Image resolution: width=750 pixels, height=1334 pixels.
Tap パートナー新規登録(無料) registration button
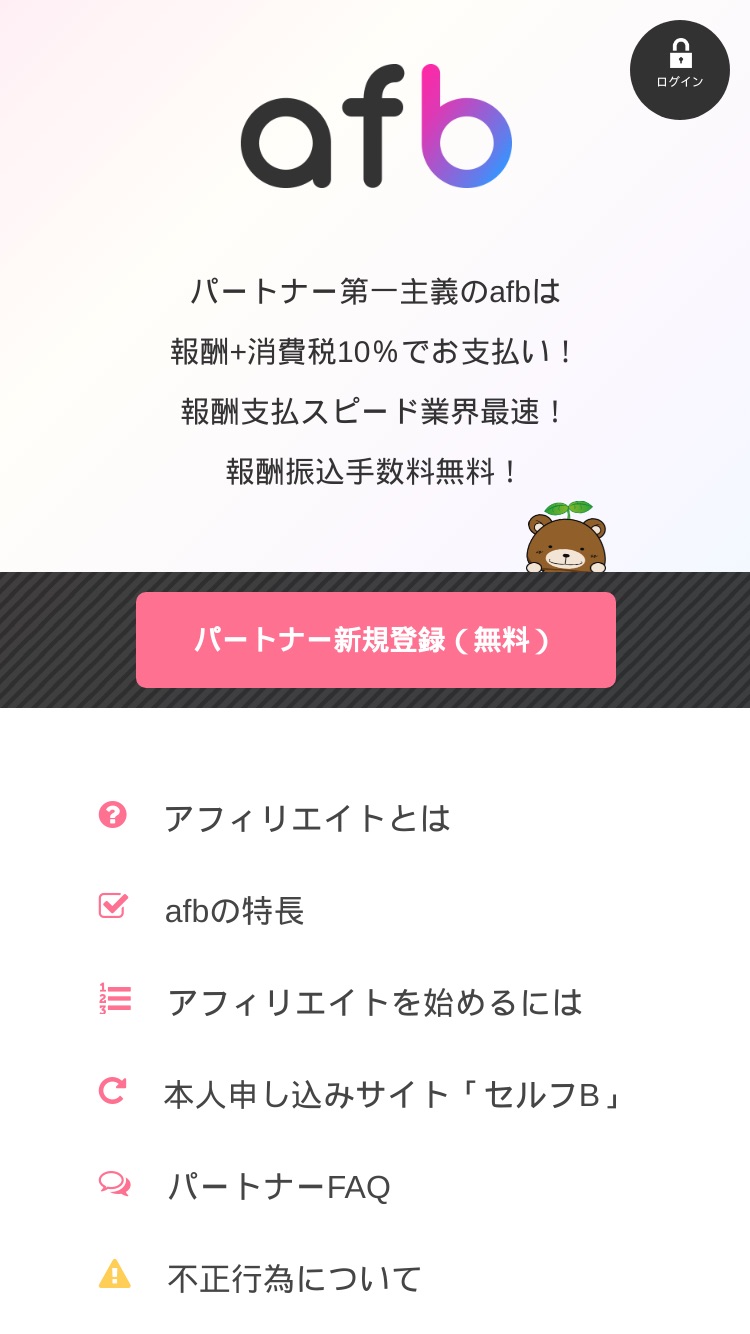[x=376, y=640]
